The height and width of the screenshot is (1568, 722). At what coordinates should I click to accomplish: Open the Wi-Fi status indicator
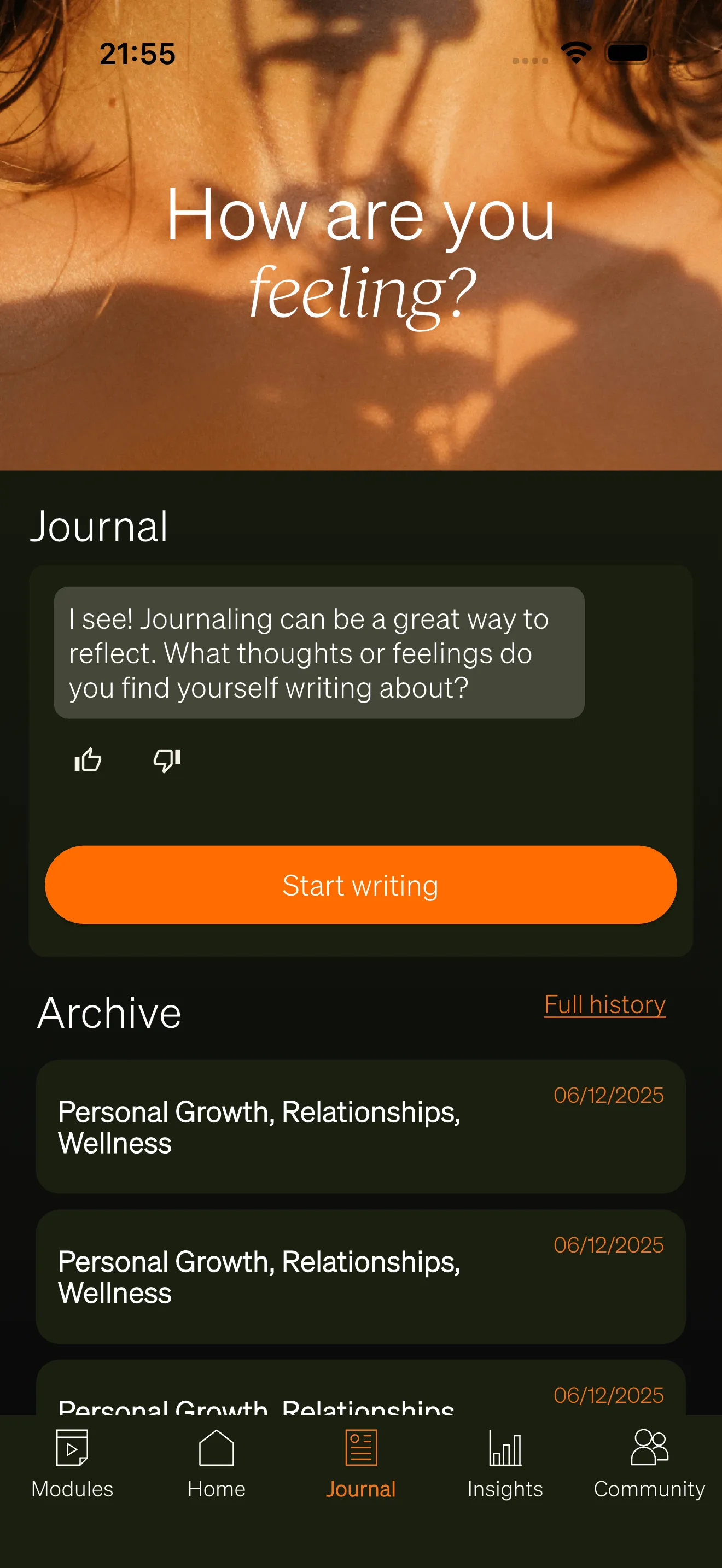[x=575, y=53]
